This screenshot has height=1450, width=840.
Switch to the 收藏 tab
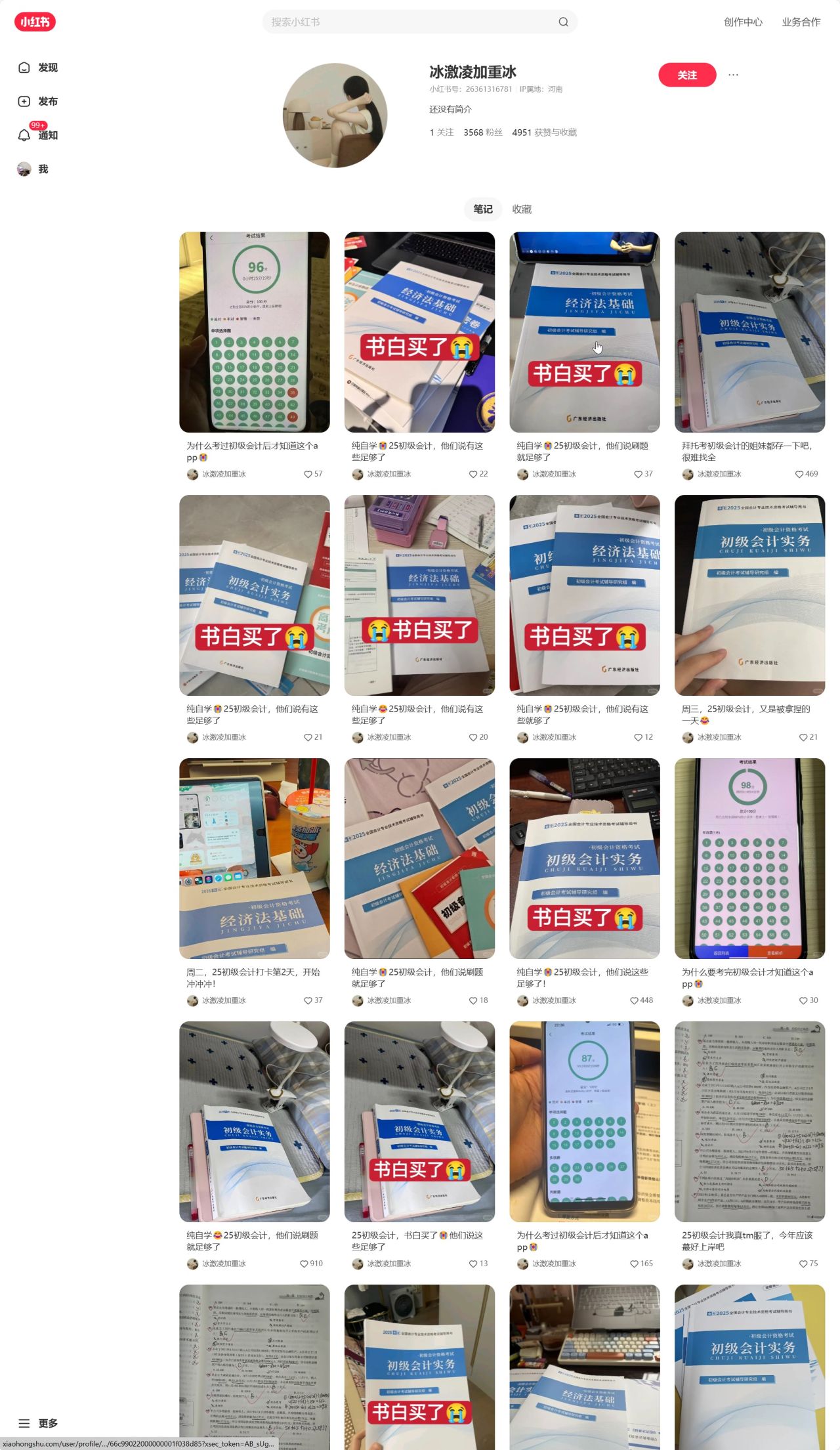(522, 209)
